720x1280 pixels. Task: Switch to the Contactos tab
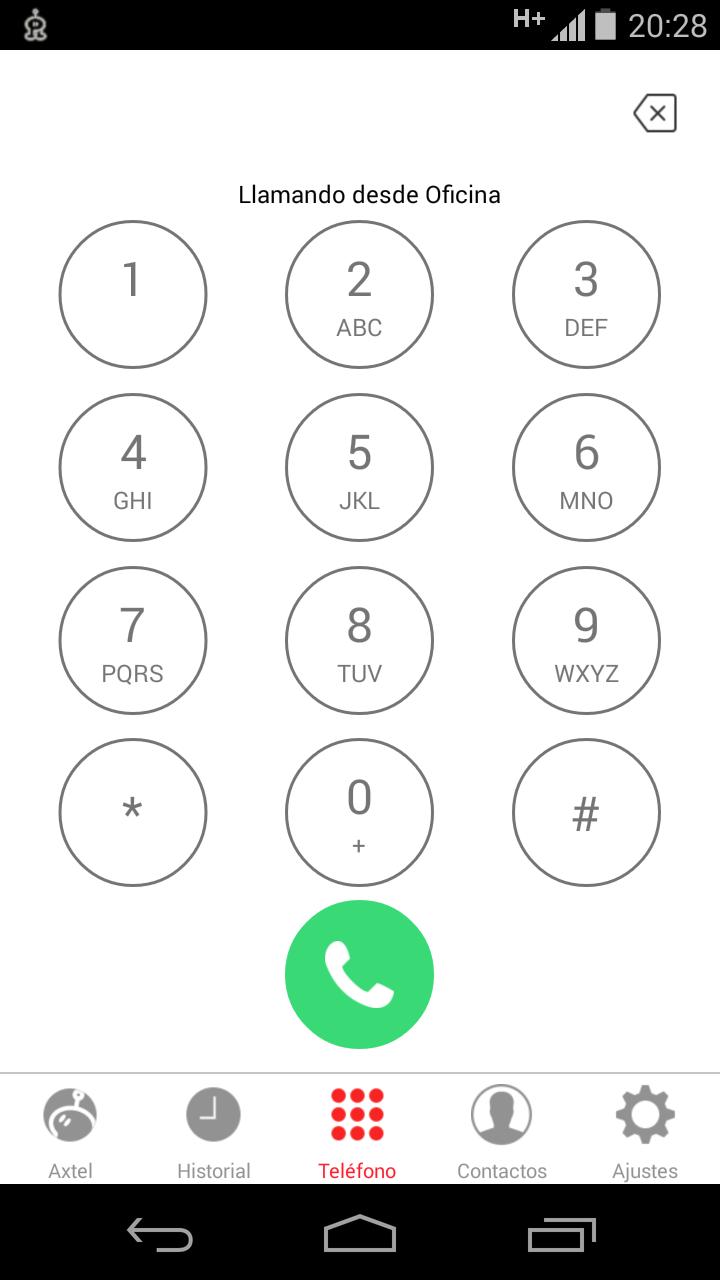coord(501,1130)
